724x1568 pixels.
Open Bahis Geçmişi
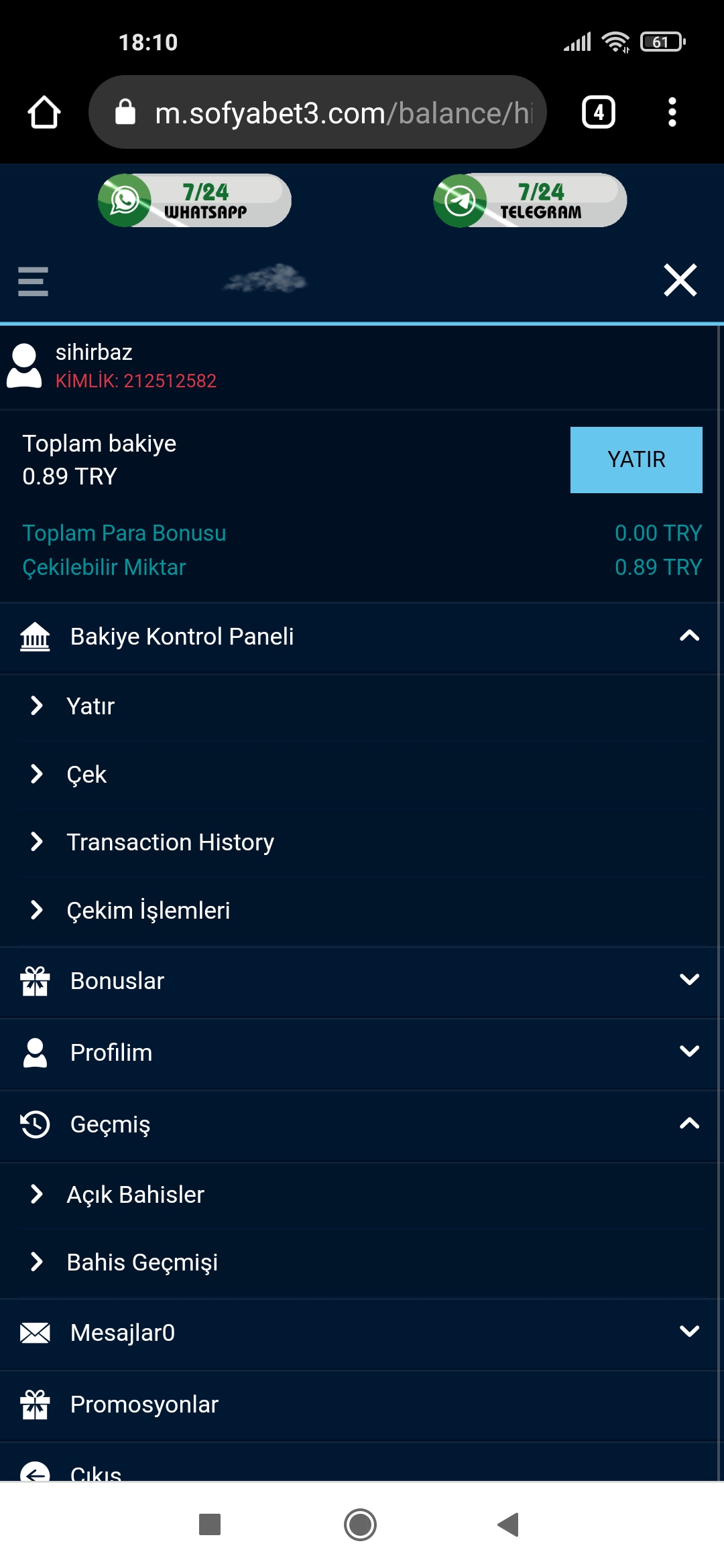coord(362,1262)
